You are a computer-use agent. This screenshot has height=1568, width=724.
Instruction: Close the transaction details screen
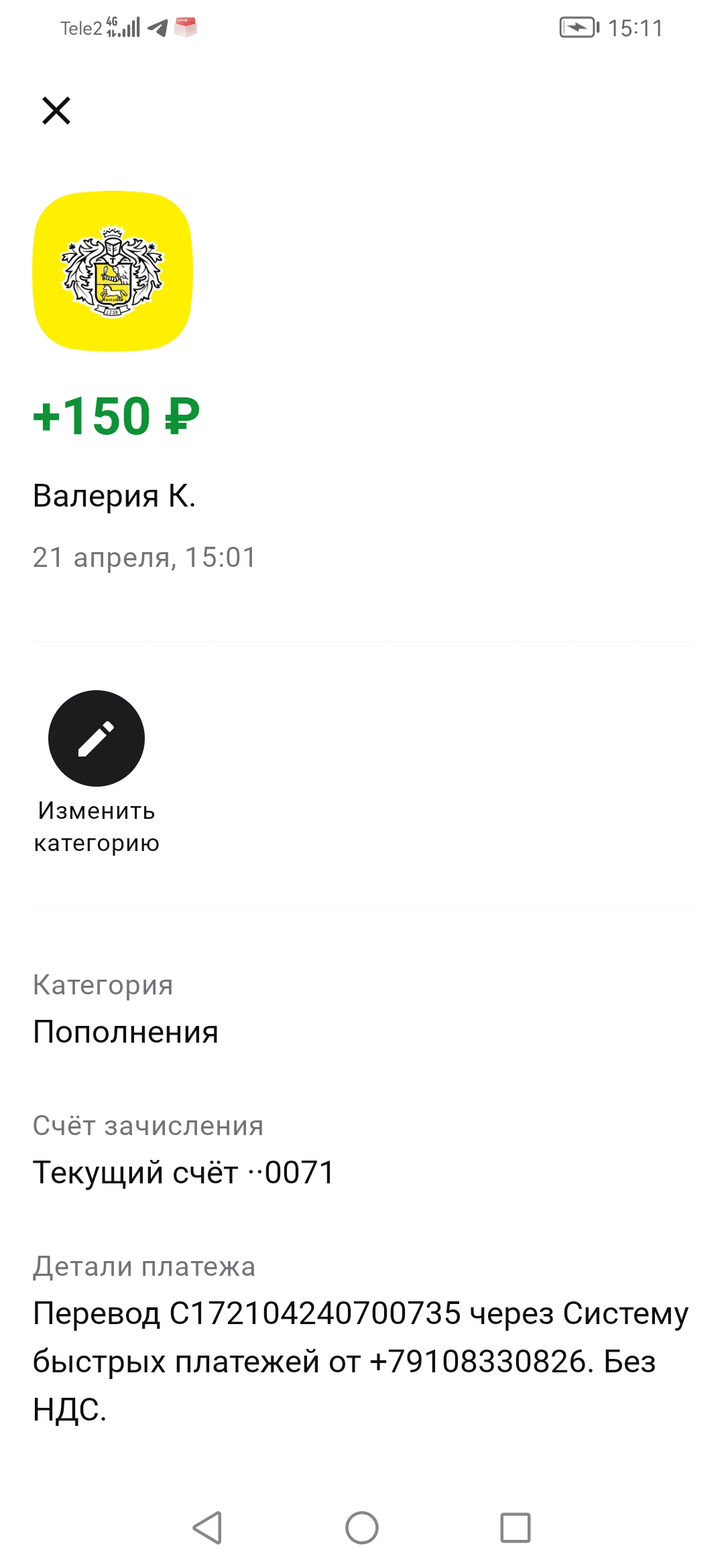tap(56, 111)
